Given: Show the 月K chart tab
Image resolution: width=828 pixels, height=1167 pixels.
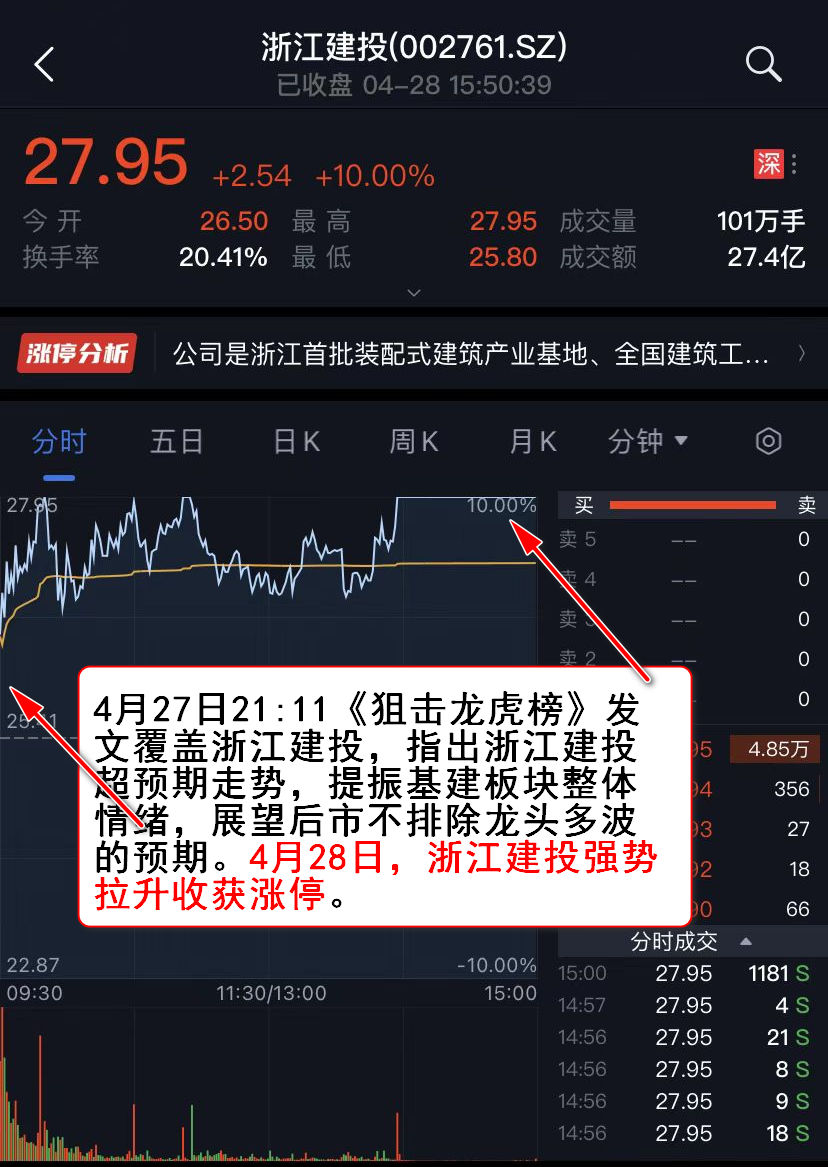Looking at the screenshot, I should pyautogui.click(x=533, y=441).
